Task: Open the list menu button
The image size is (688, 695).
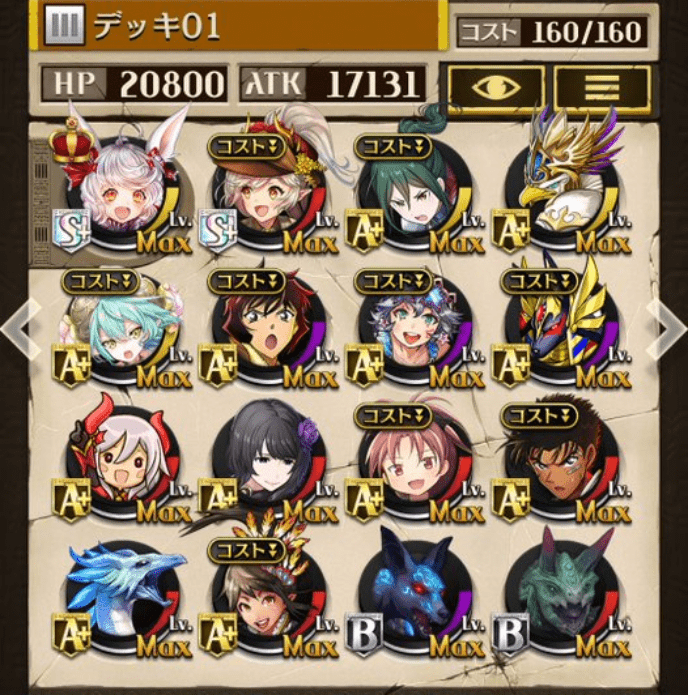Action: [x=601, y=86]
